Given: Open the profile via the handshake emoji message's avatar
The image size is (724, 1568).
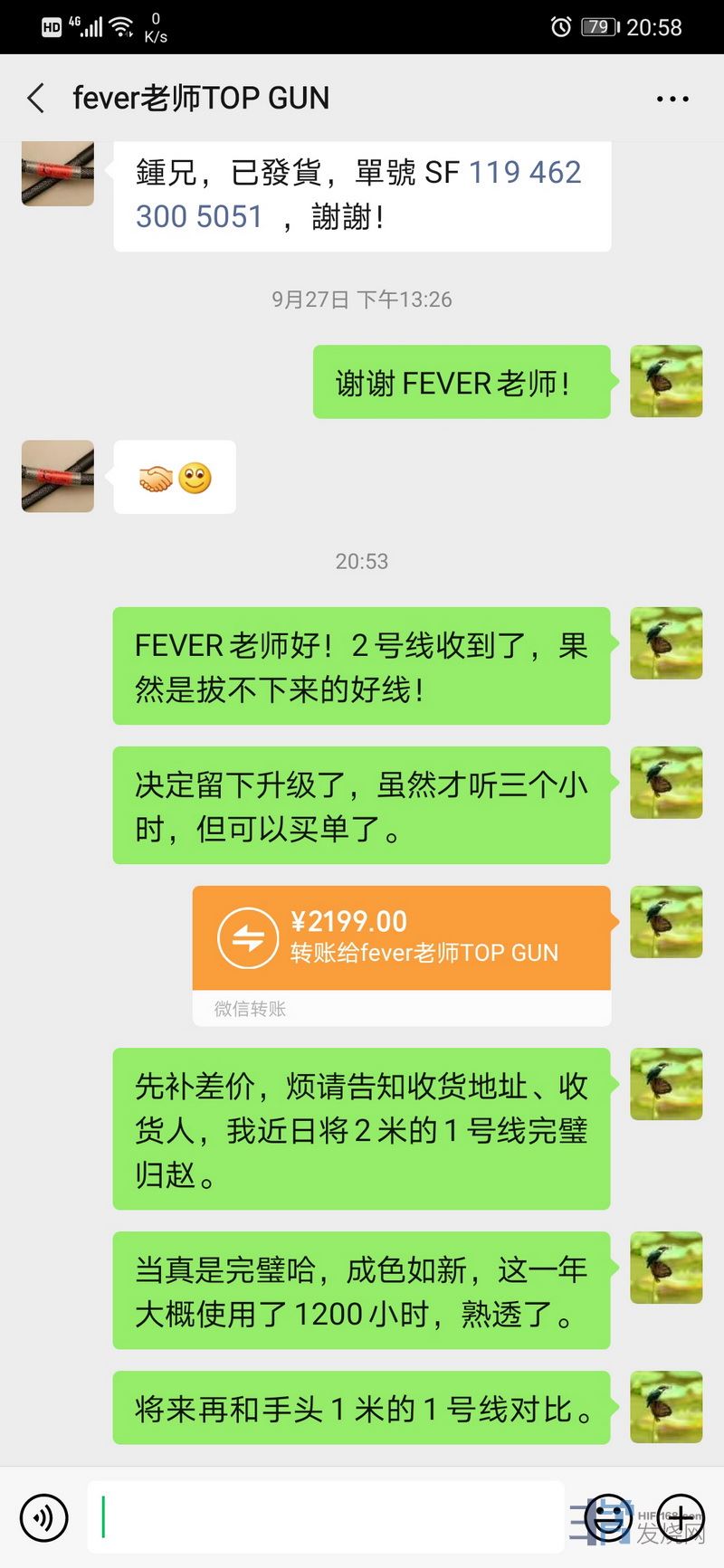Looking at the screenshot, I should (x=58, y=477).
